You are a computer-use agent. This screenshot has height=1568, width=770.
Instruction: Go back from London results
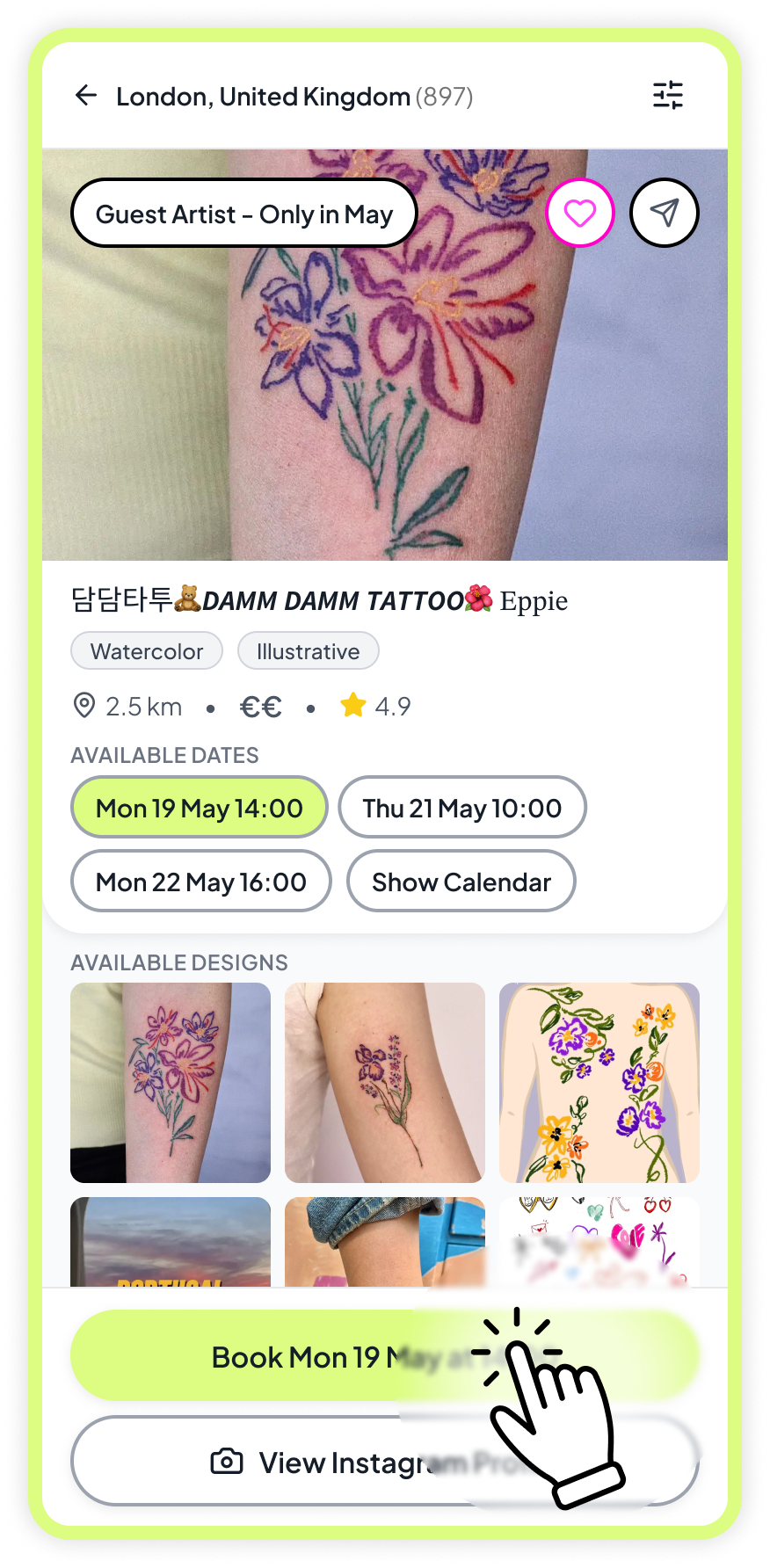86,95
